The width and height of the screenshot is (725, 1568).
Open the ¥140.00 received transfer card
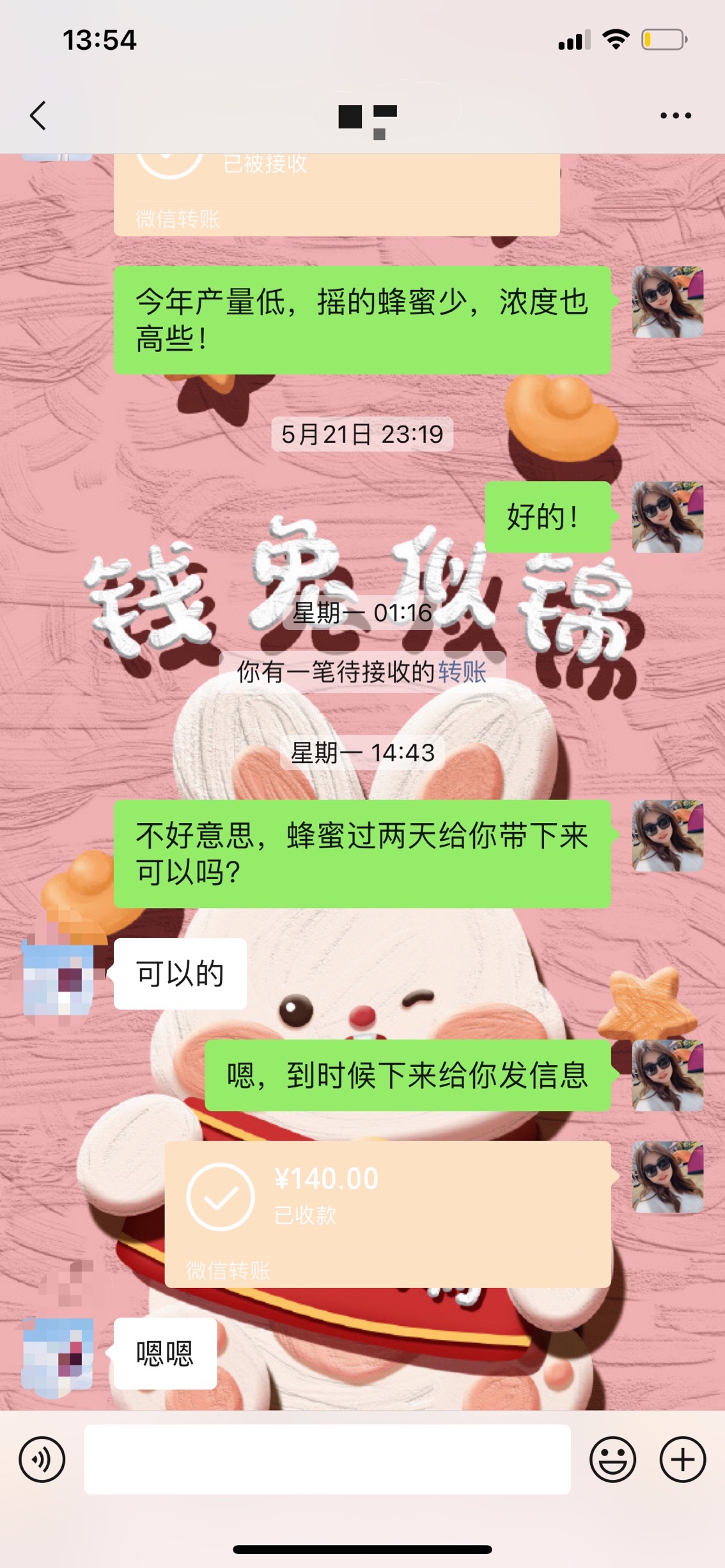tap(387, 1213)
